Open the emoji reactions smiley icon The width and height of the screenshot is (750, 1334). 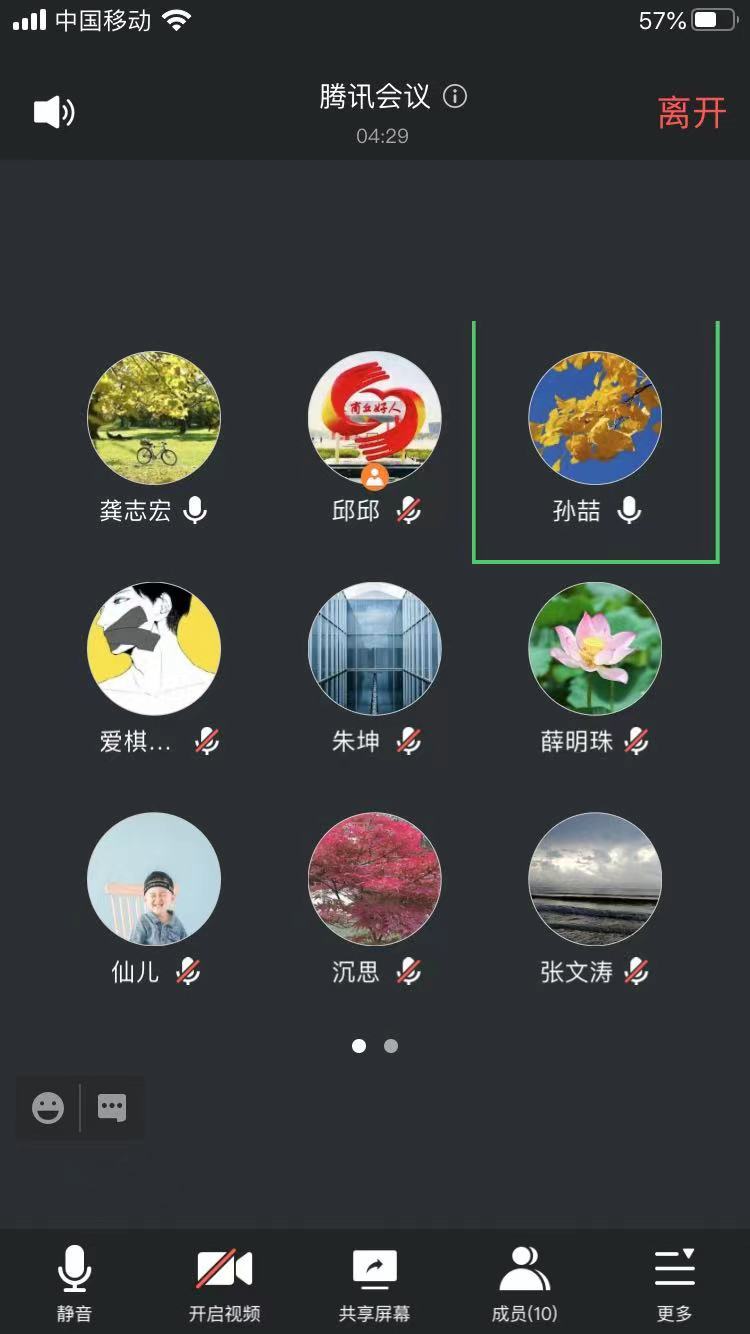point(48,1108)
